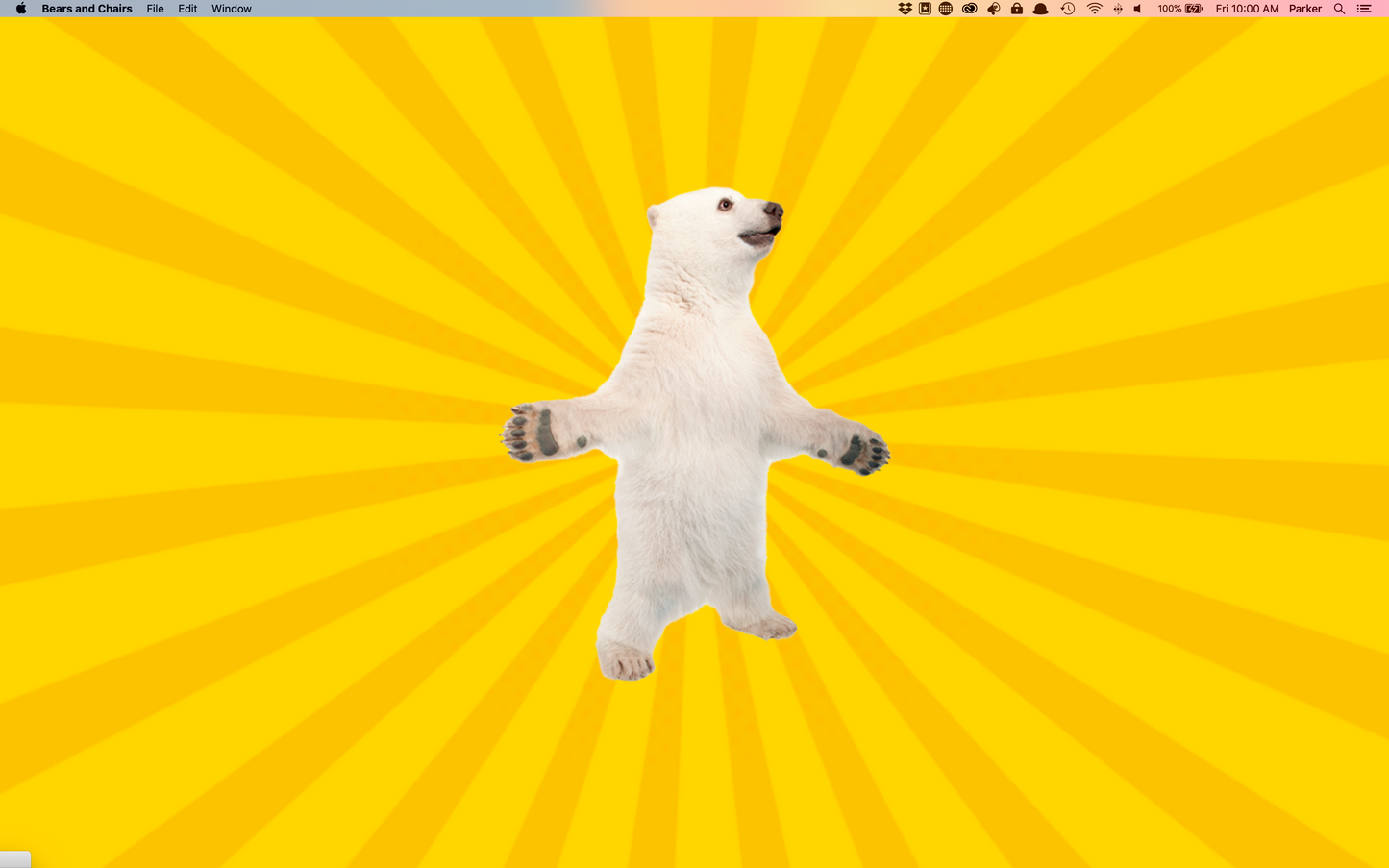
Task: Open the Apple menu
Action: 21,9
